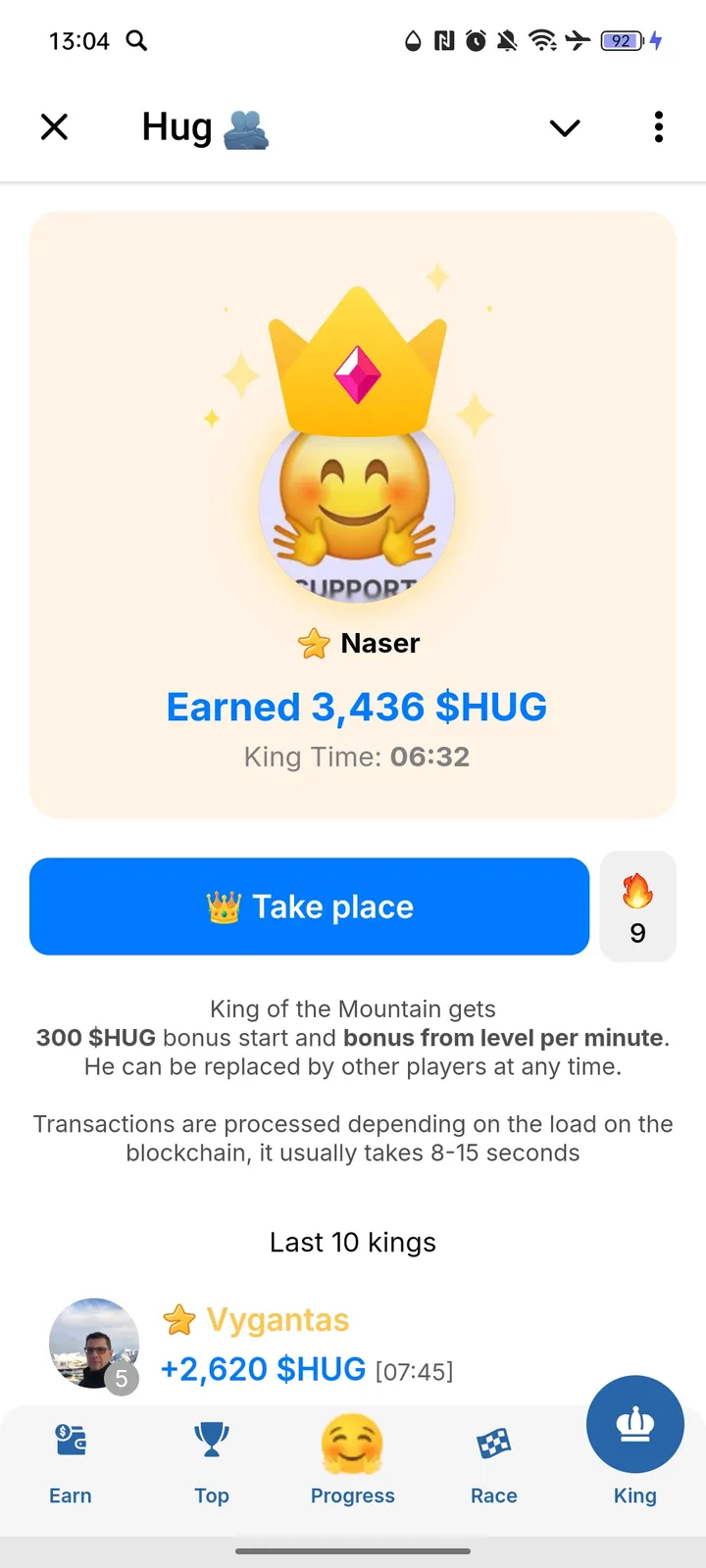Close the Hug app with the X
The height and width of the screenshot is (1568, 706).
54,126
